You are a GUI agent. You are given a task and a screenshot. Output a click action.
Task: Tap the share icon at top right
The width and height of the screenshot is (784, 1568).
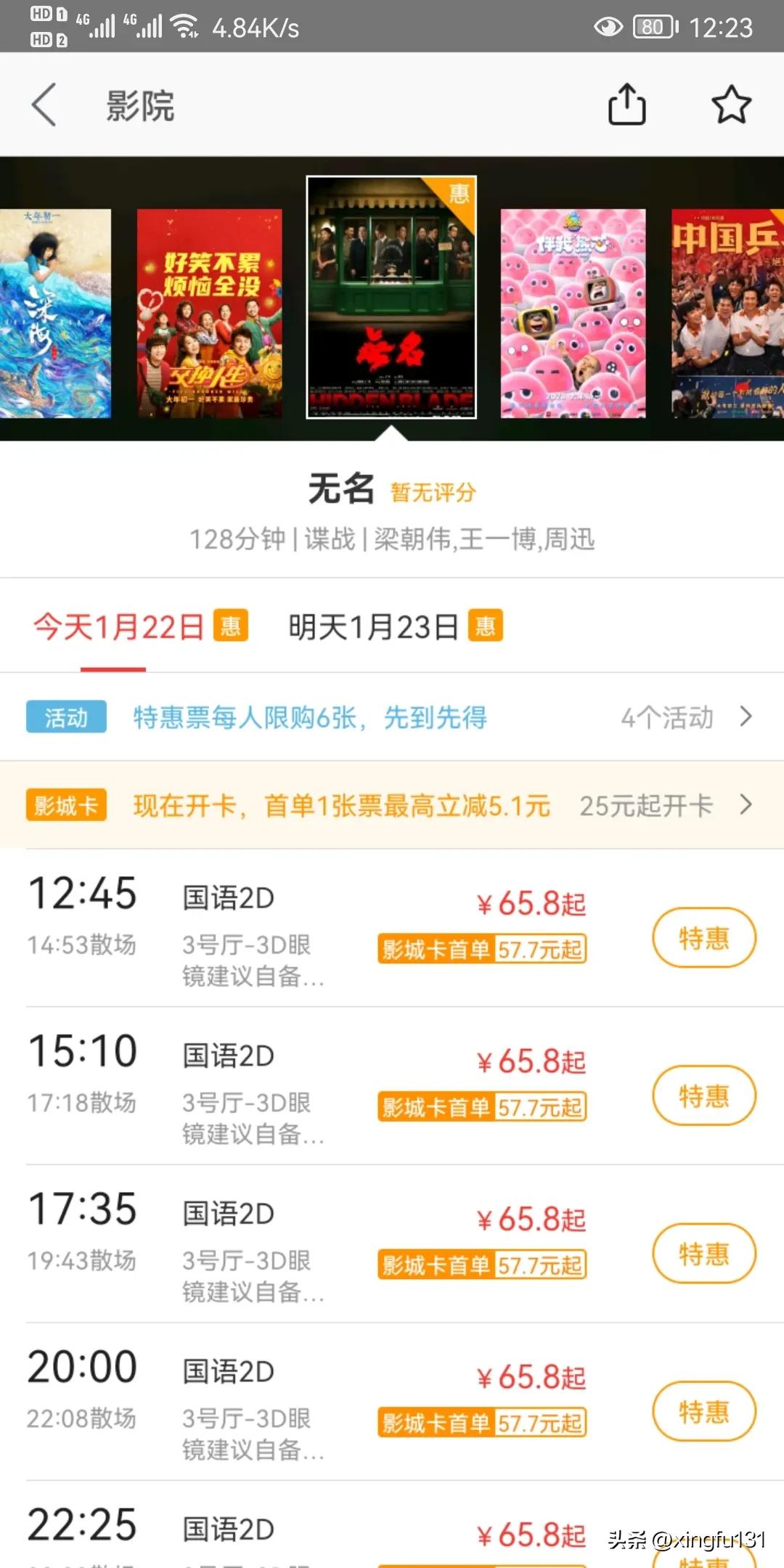tap(627, 104)
